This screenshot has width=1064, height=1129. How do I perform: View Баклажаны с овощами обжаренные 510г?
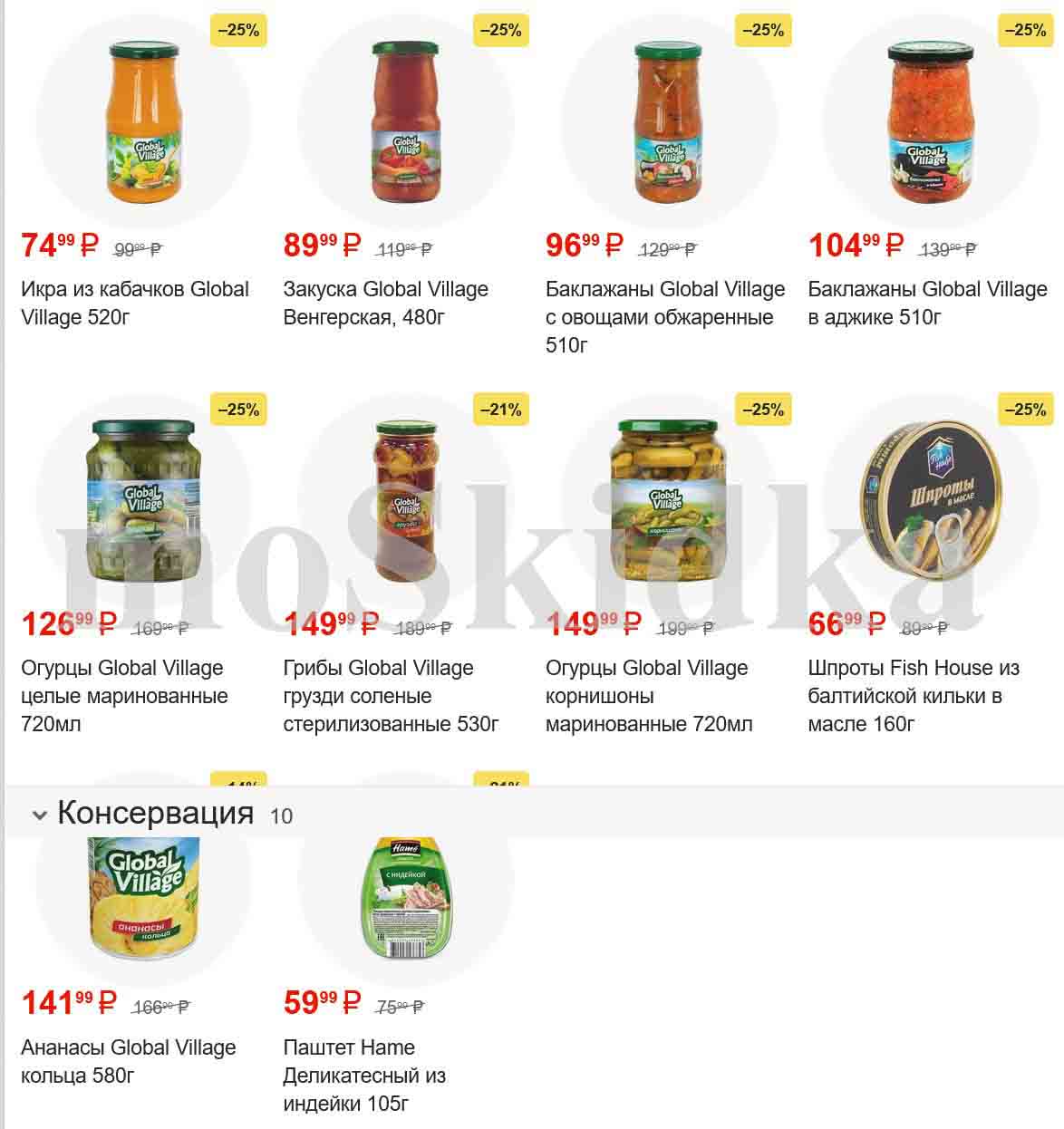pos(664,316)
